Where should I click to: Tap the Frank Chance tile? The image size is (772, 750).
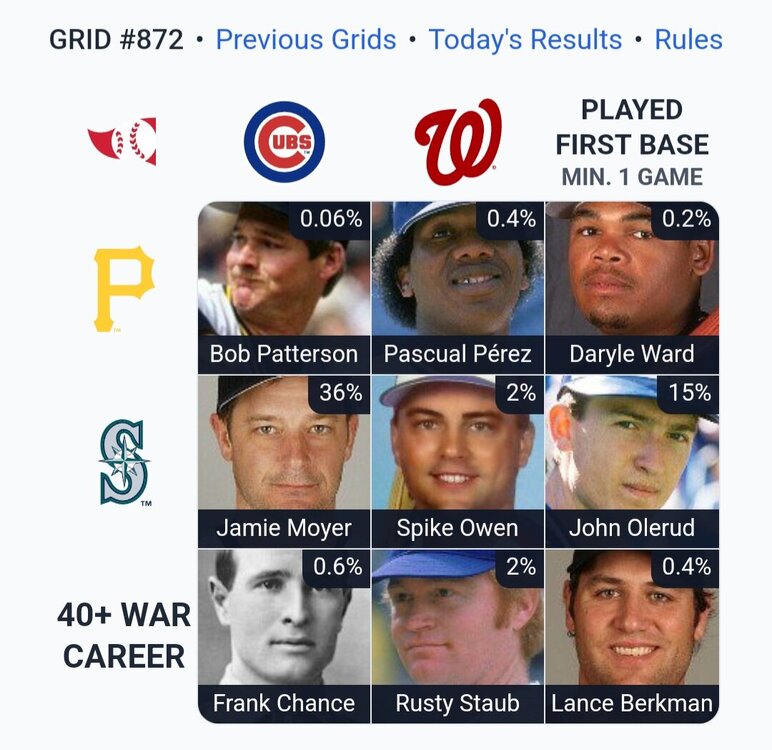[284, 636]
